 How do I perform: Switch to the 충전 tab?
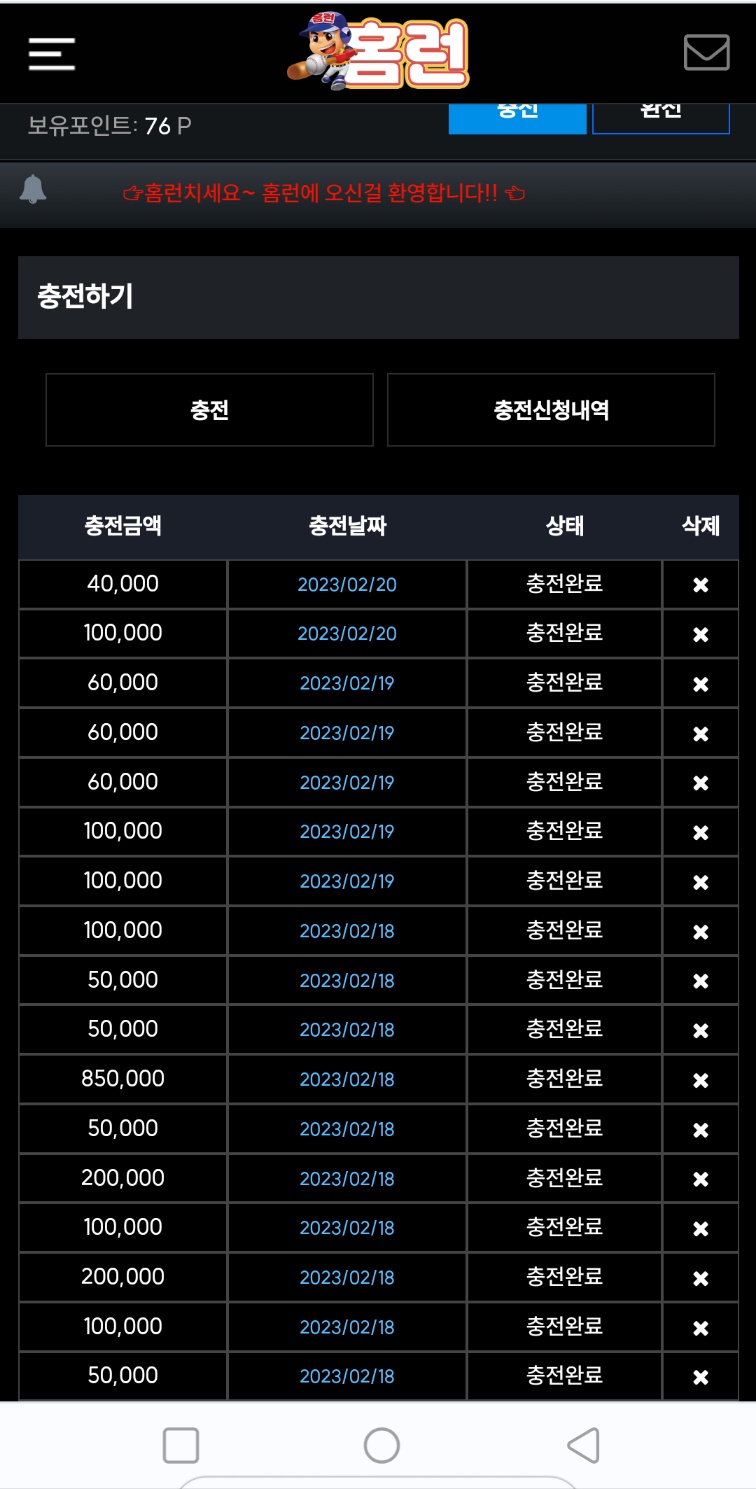pyautogui.click(x=210, y=410)
